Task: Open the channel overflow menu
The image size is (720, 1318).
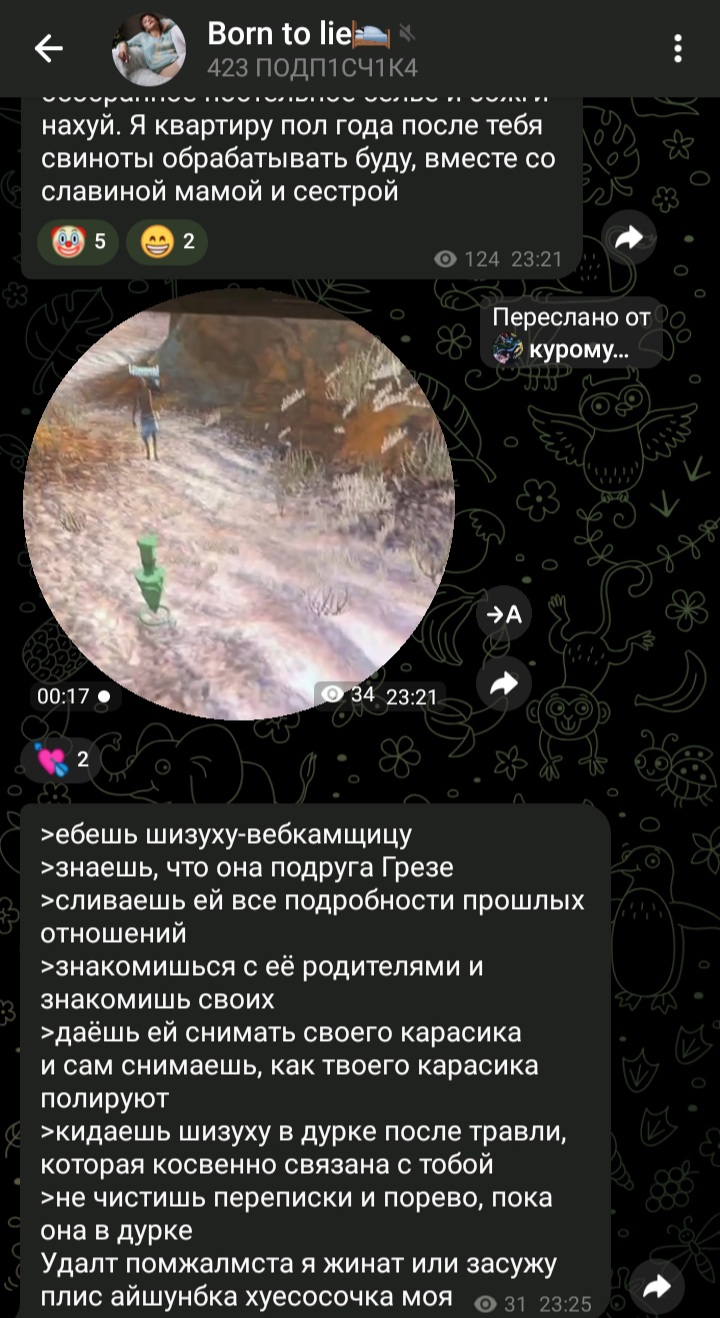Action: [677, 48]
